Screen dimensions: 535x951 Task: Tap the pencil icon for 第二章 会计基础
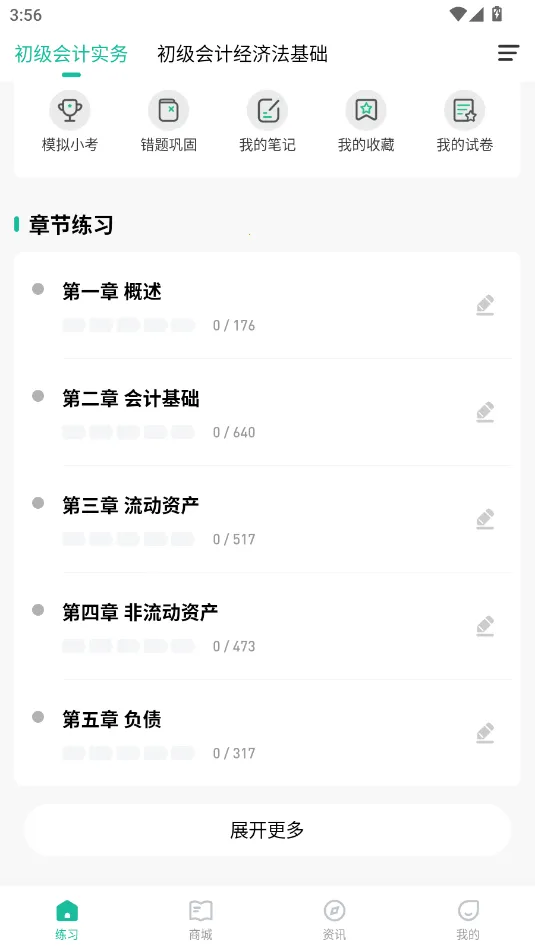click(485, 412)
